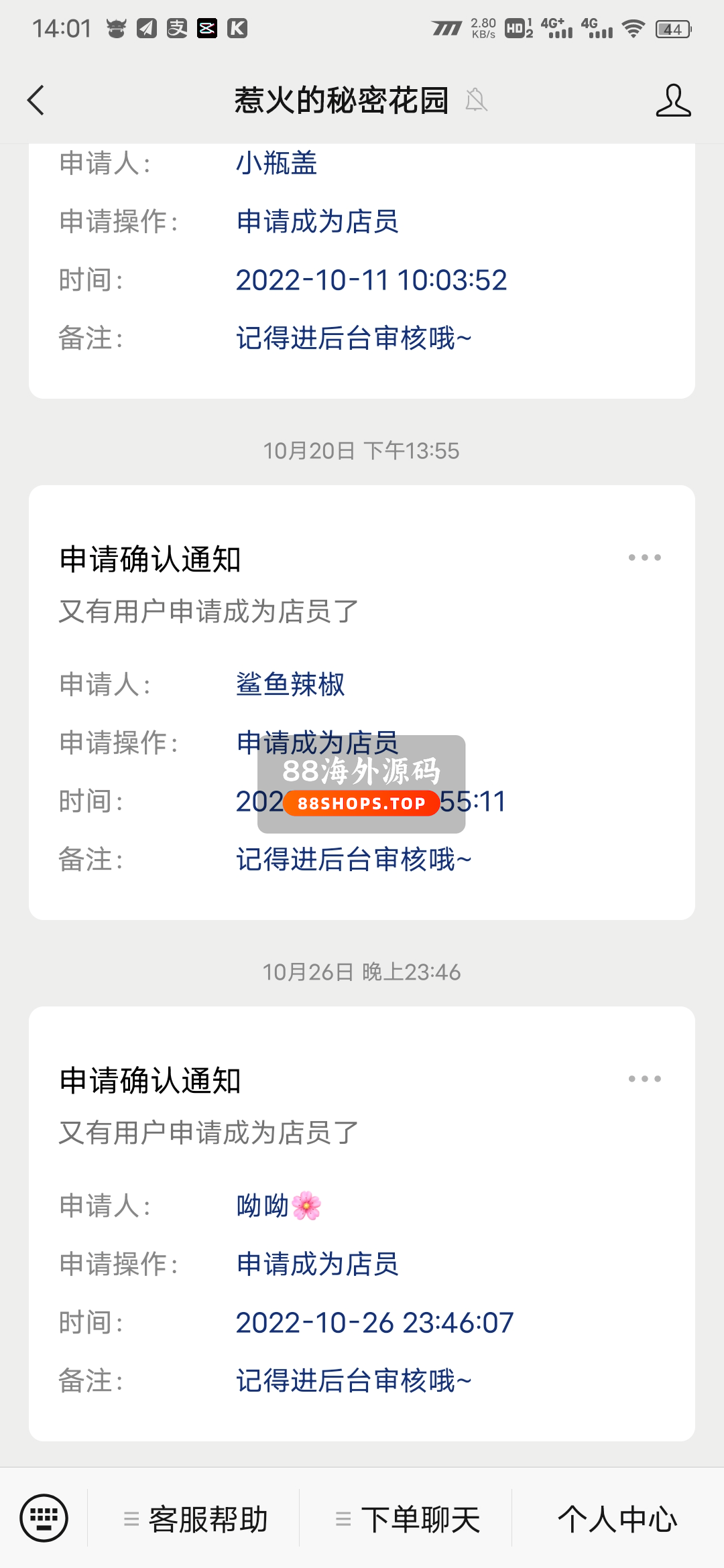Open the 下单聊天 menu
Viewport: 724px width, 1568px height.
point(407,1519)
